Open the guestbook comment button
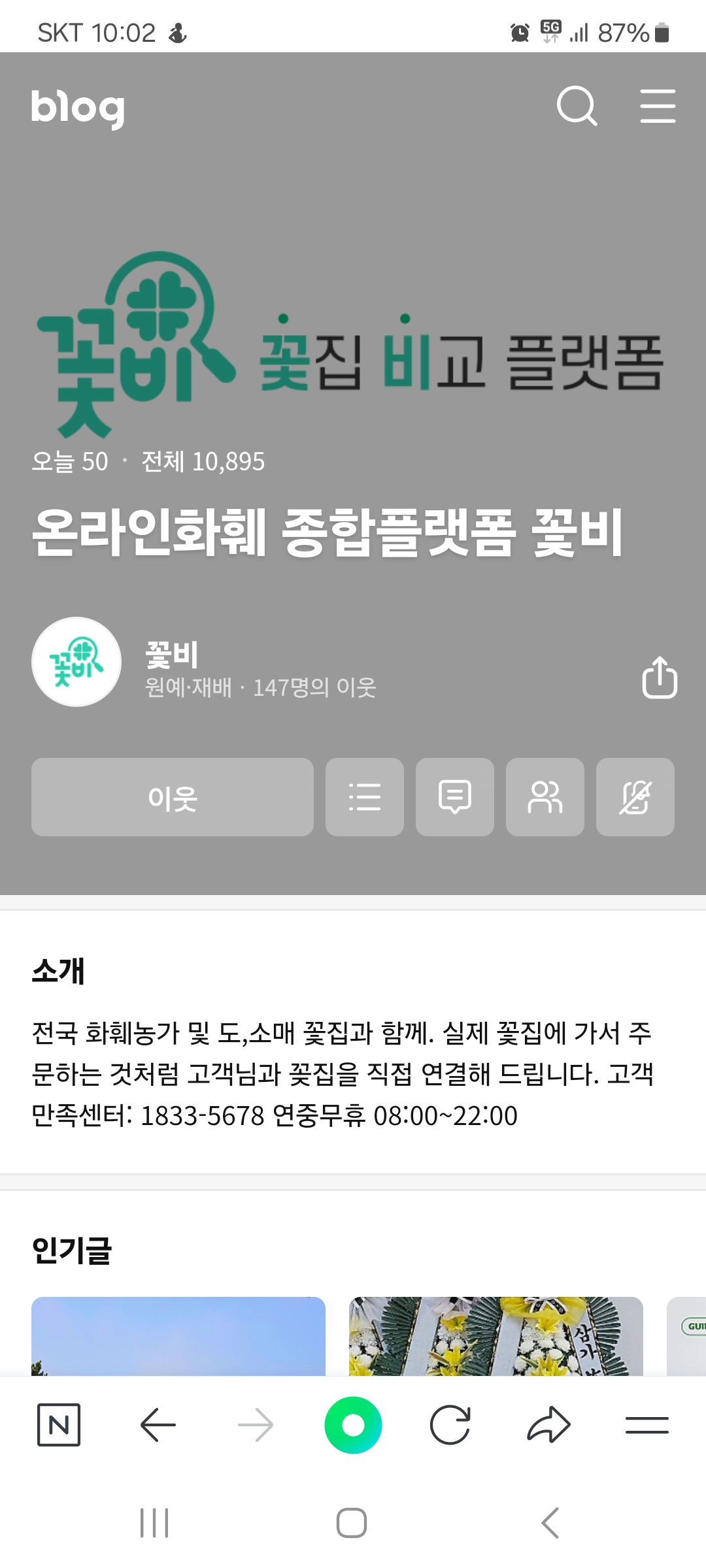Image resolution: width=706 pixels, height=1568 pixels. click(454, 797)
